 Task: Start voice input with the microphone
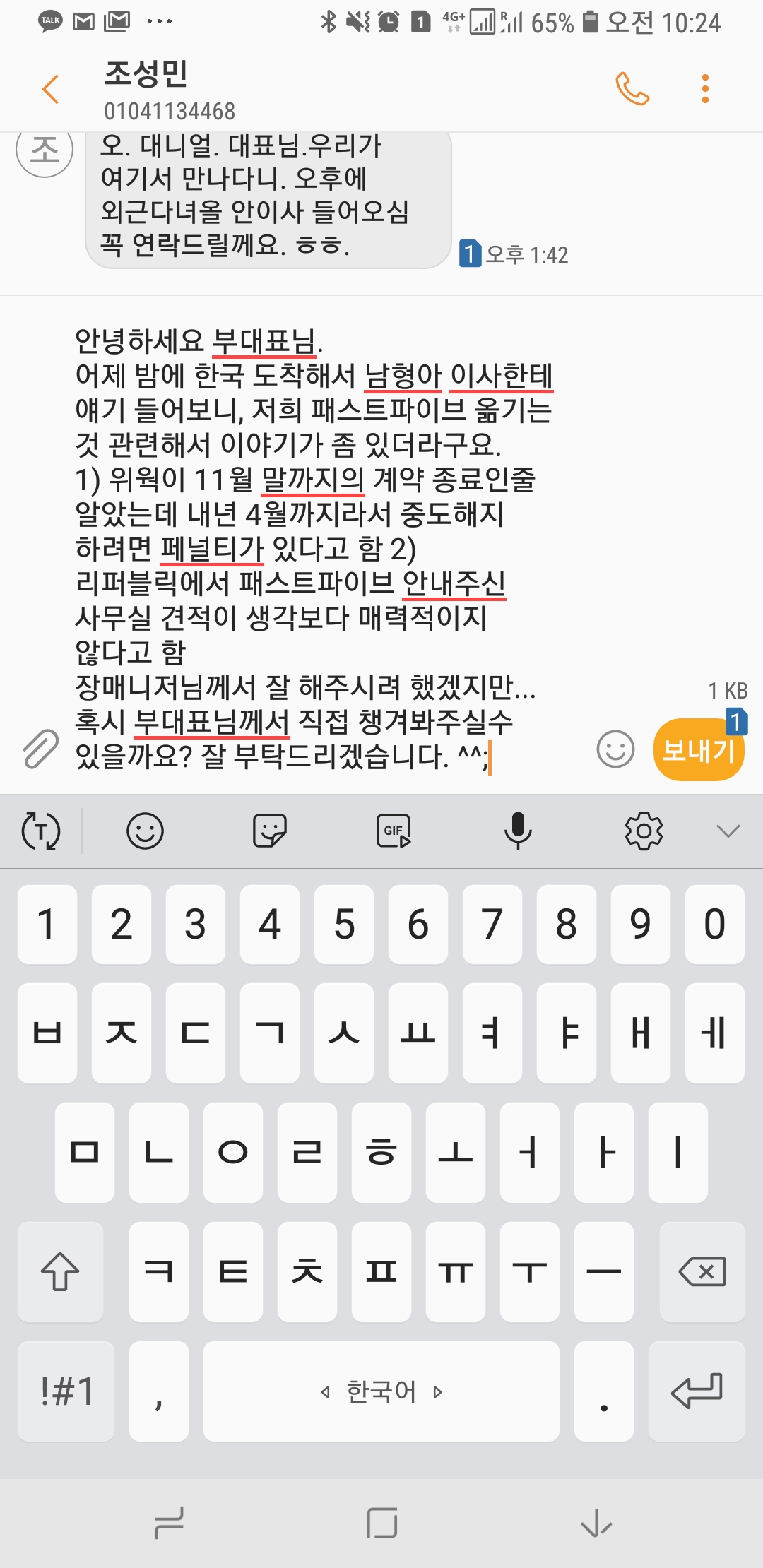click(x=518, y=831)
